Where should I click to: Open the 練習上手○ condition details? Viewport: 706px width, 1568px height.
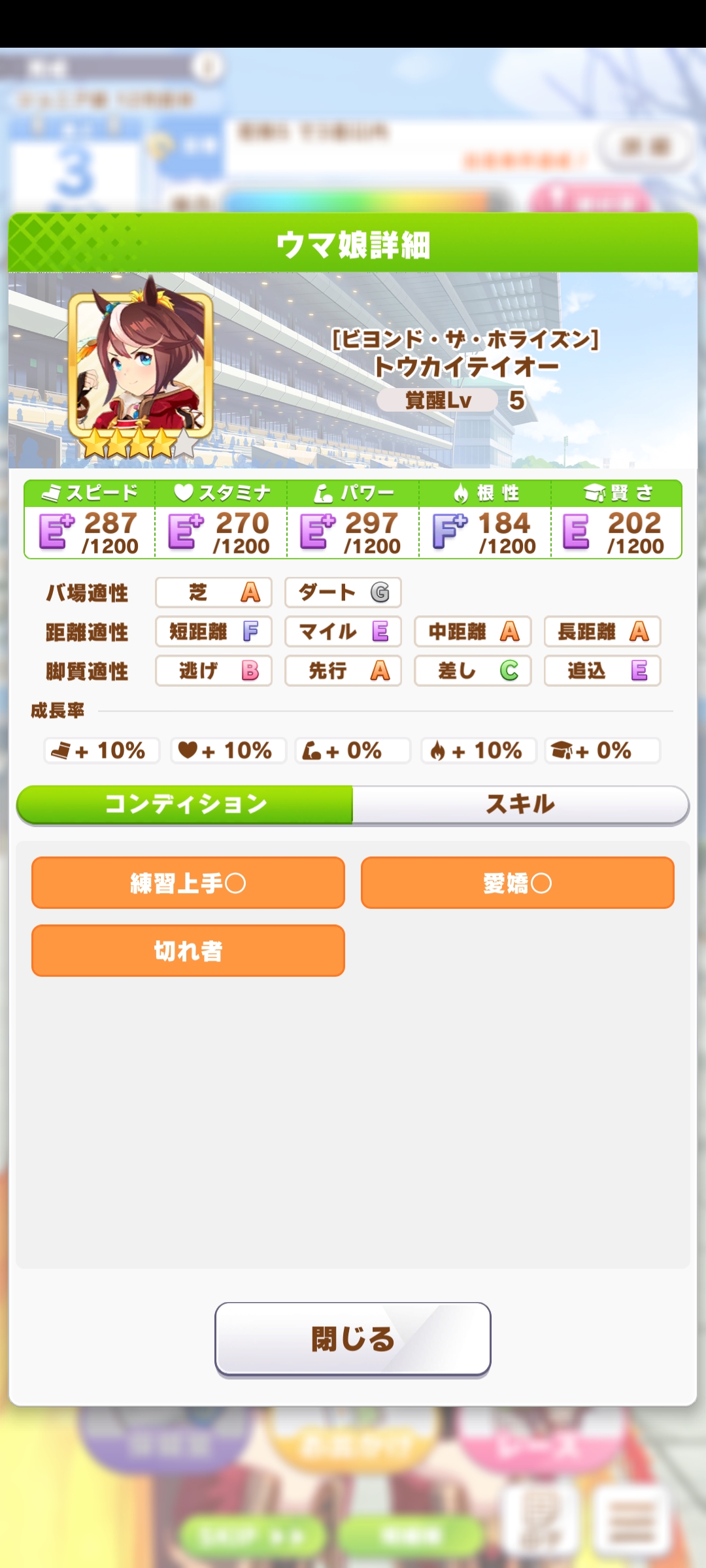[188, 883]
